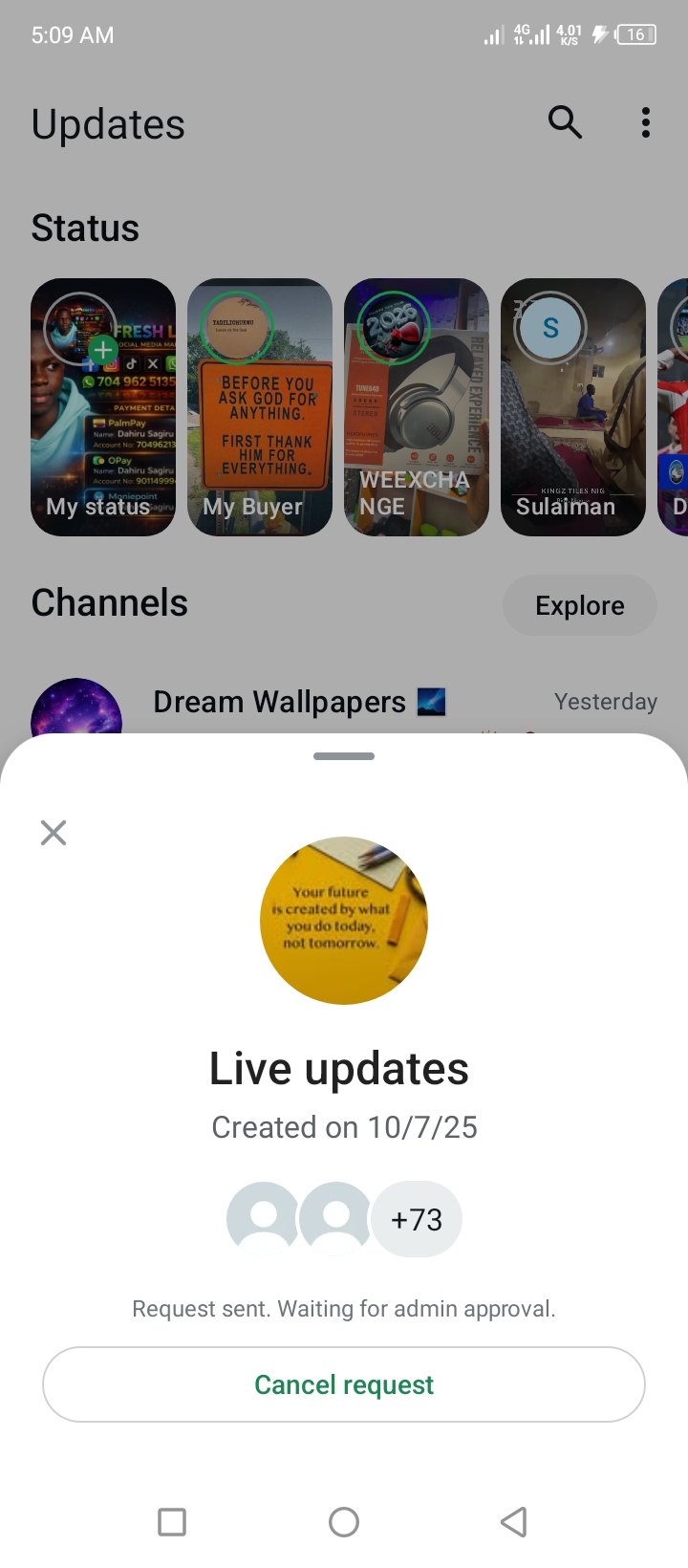Viewport: 688px width, 1568px height.
Task: Go to the home screen
Action: (x=344, y=1521)
